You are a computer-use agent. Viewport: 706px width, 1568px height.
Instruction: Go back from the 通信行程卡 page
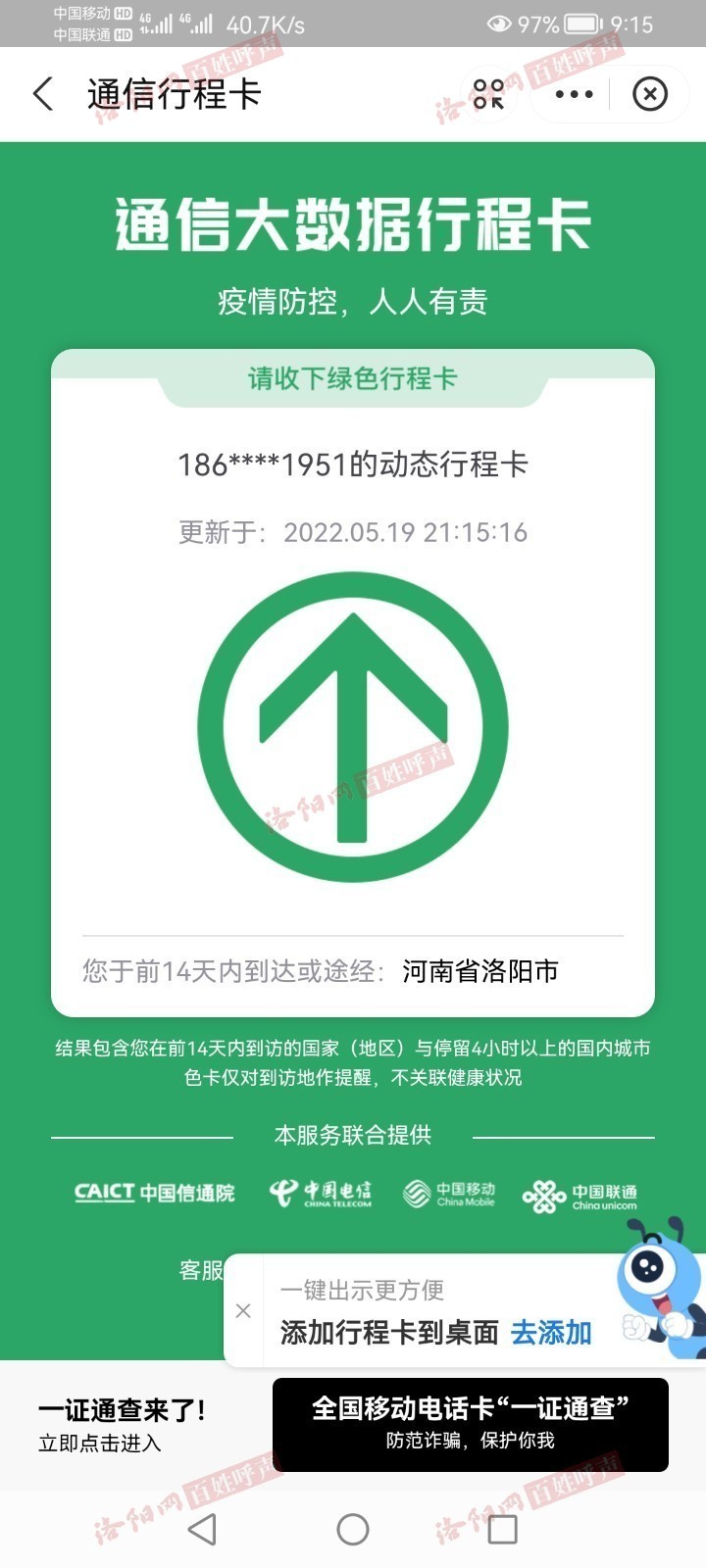tap(43, 94)
